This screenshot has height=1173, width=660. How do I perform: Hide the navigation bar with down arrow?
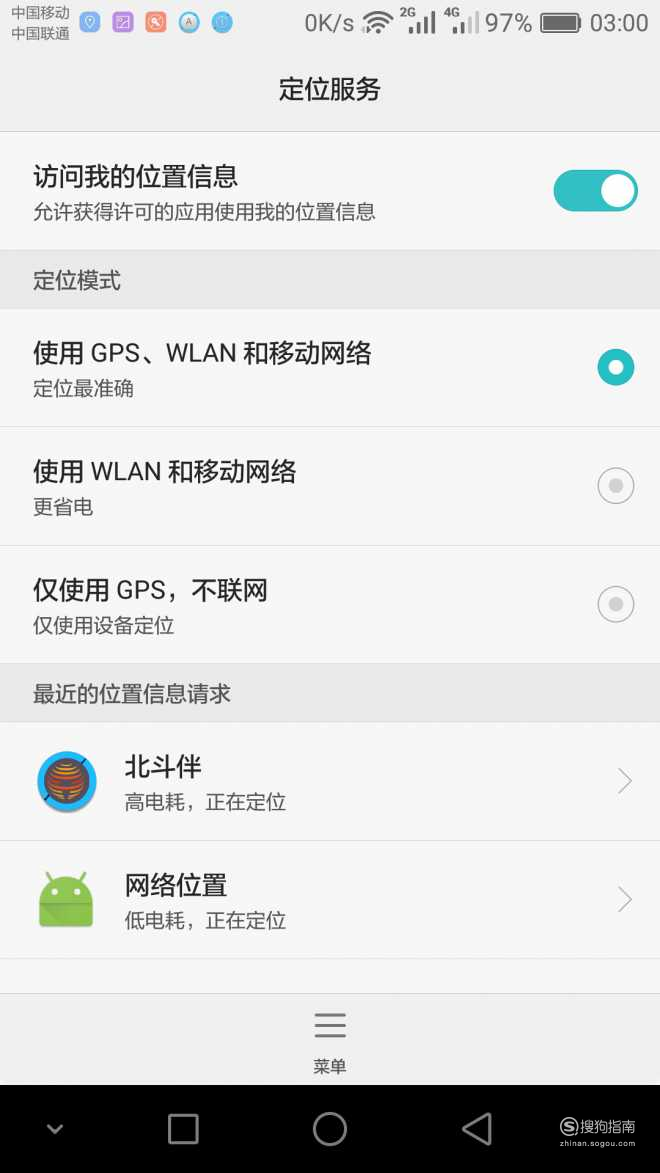click(x=55, y=1129)
